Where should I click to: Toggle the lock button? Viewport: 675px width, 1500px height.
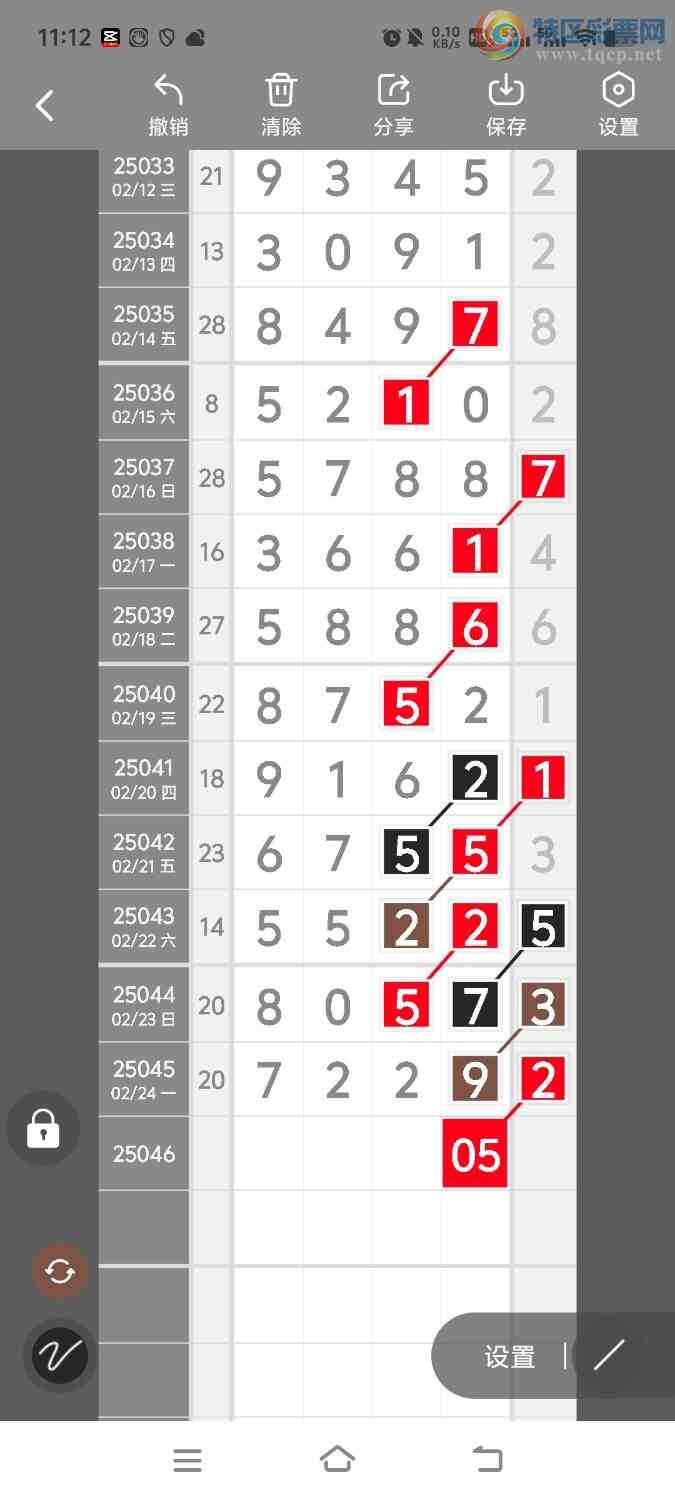(x=43, y=1129)
